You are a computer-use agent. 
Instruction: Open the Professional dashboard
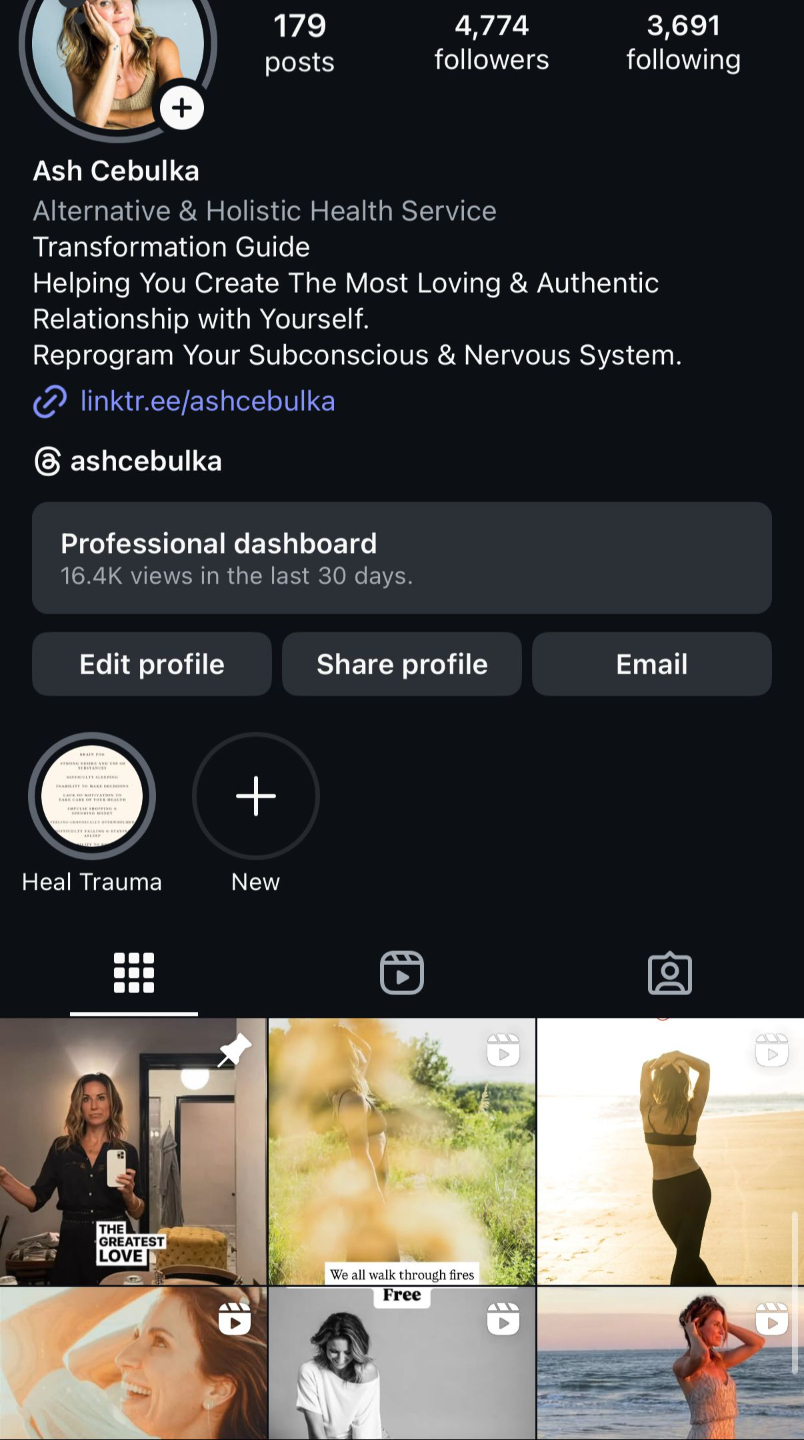[x=402, y=558]
